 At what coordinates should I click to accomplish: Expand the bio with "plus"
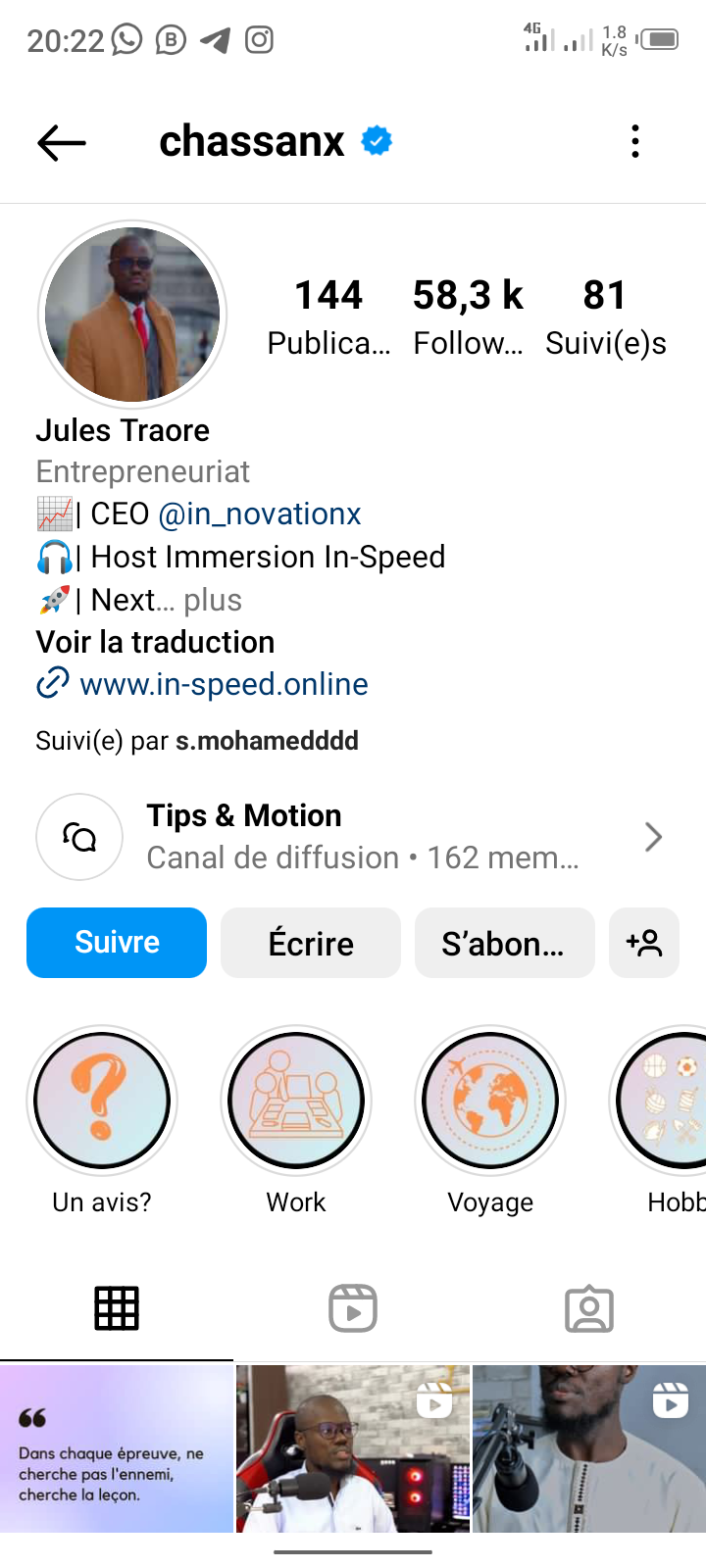(x=213, y=600)
